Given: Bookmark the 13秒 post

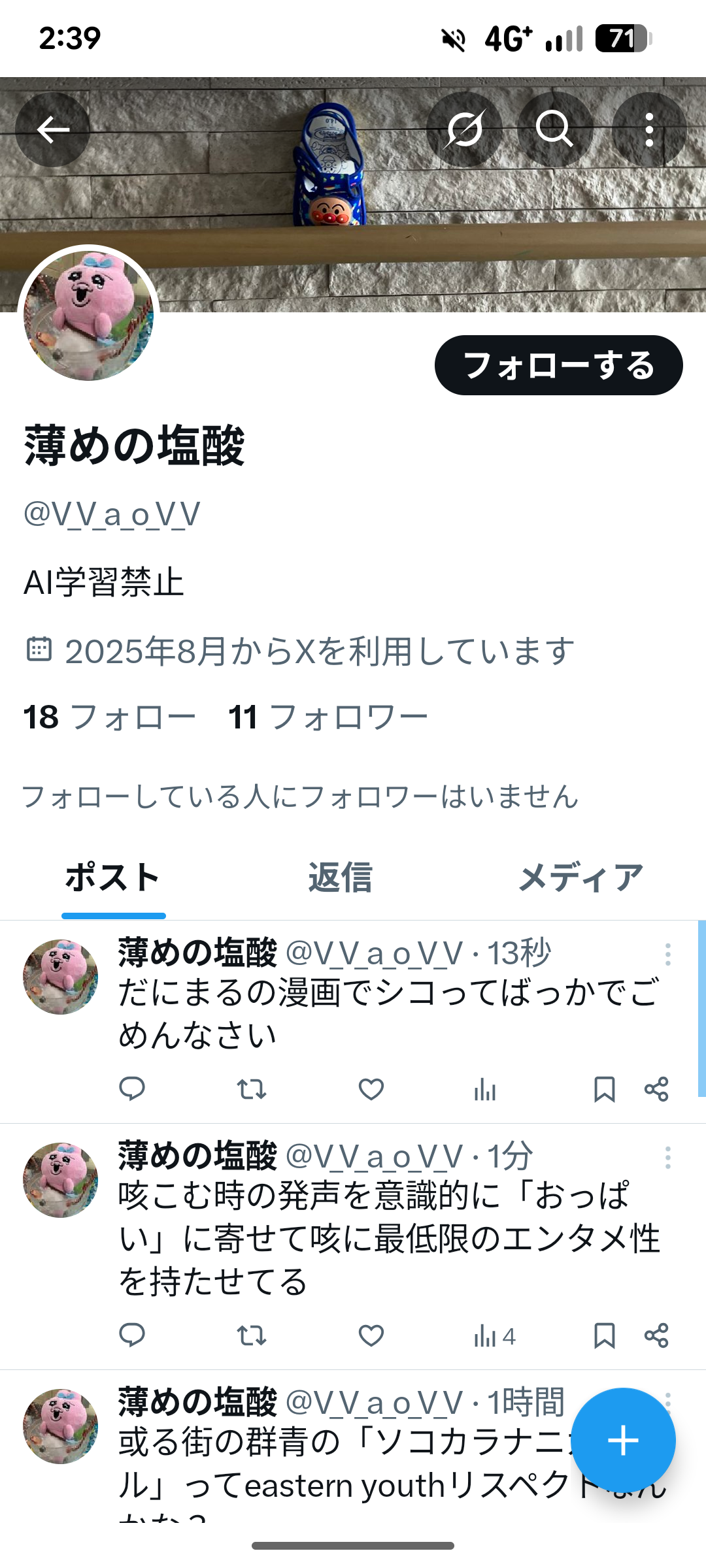Looking at the screenshot, I should (604, 1089).
